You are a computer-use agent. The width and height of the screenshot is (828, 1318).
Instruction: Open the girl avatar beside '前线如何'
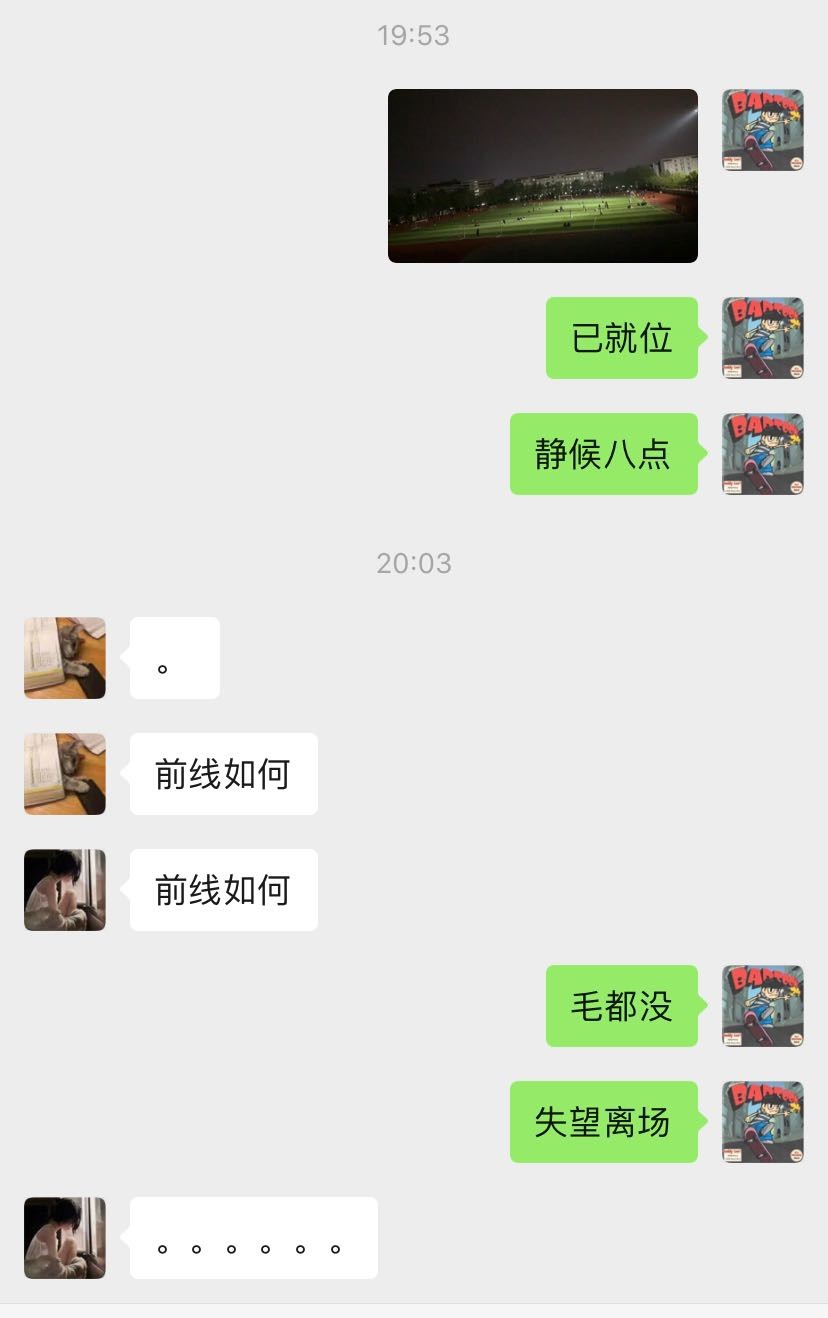tap(65, 890)
